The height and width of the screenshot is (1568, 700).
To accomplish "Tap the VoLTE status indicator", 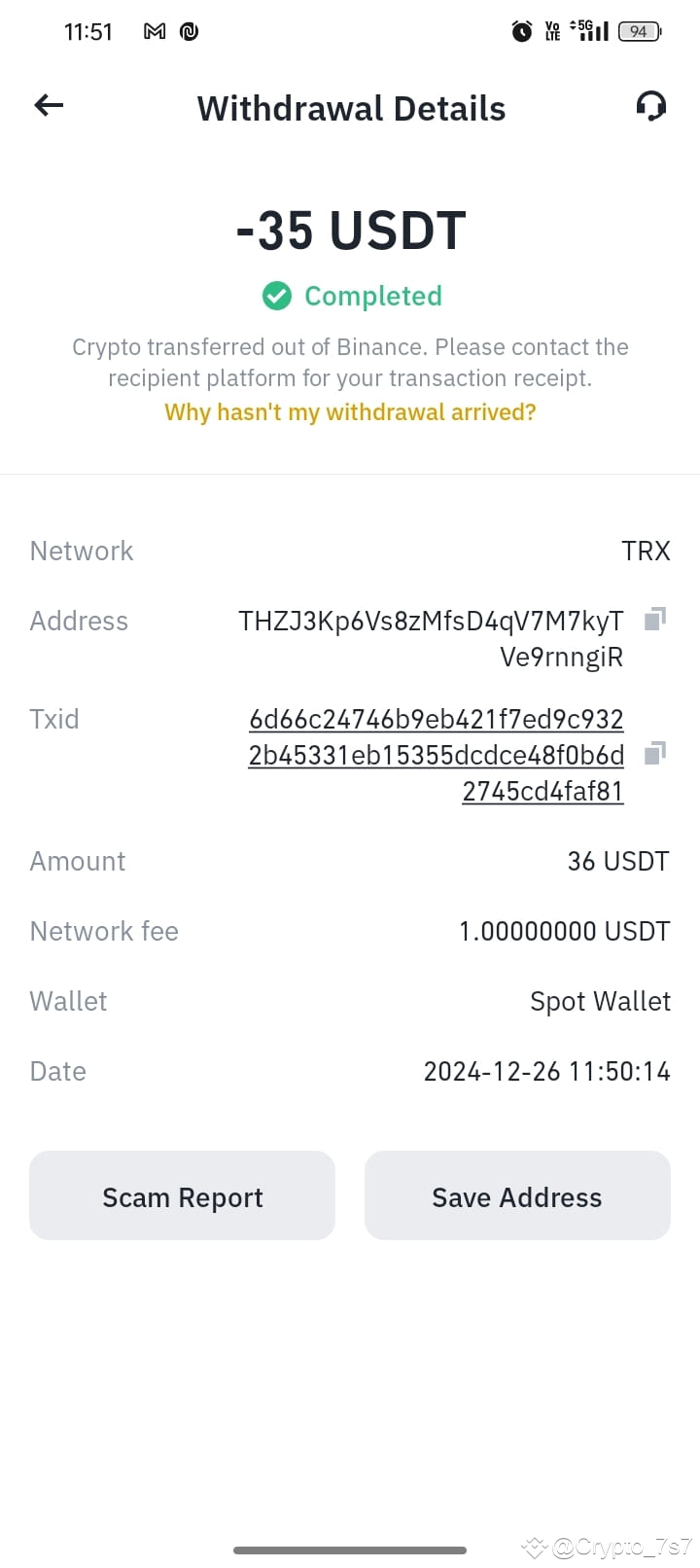I will tap(551, 31).
